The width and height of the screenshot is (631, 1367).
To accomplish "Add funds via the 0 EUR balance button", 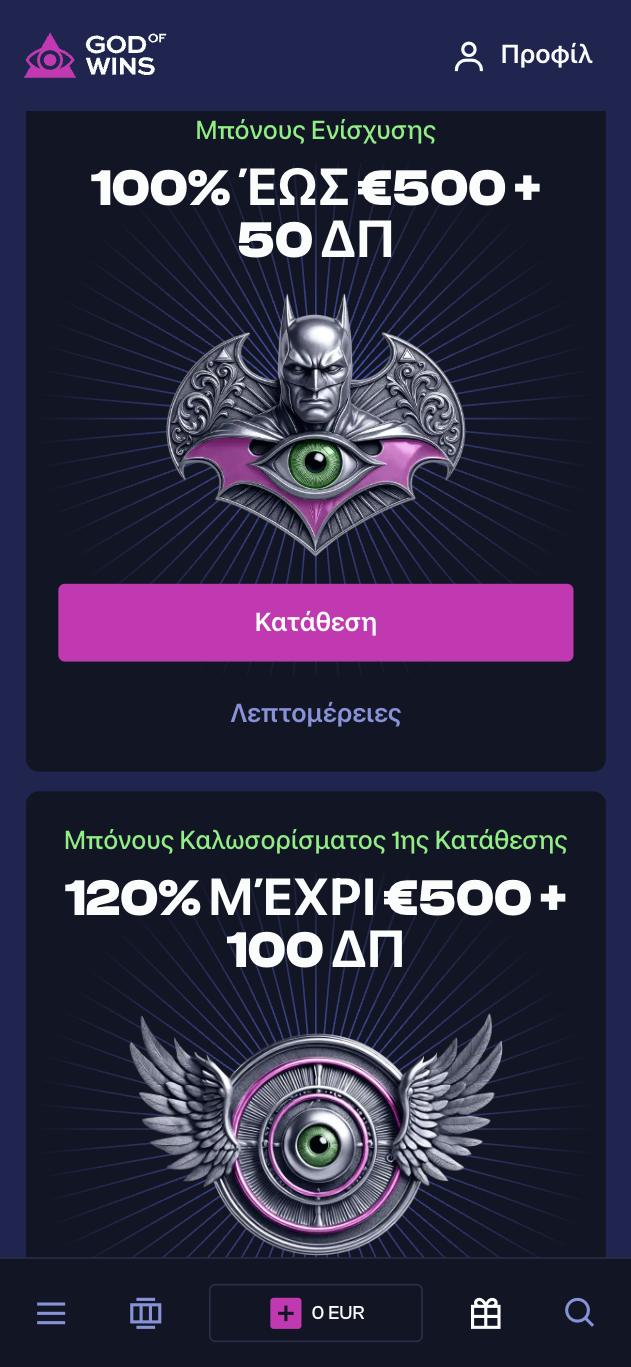I will pos(315,1312).
